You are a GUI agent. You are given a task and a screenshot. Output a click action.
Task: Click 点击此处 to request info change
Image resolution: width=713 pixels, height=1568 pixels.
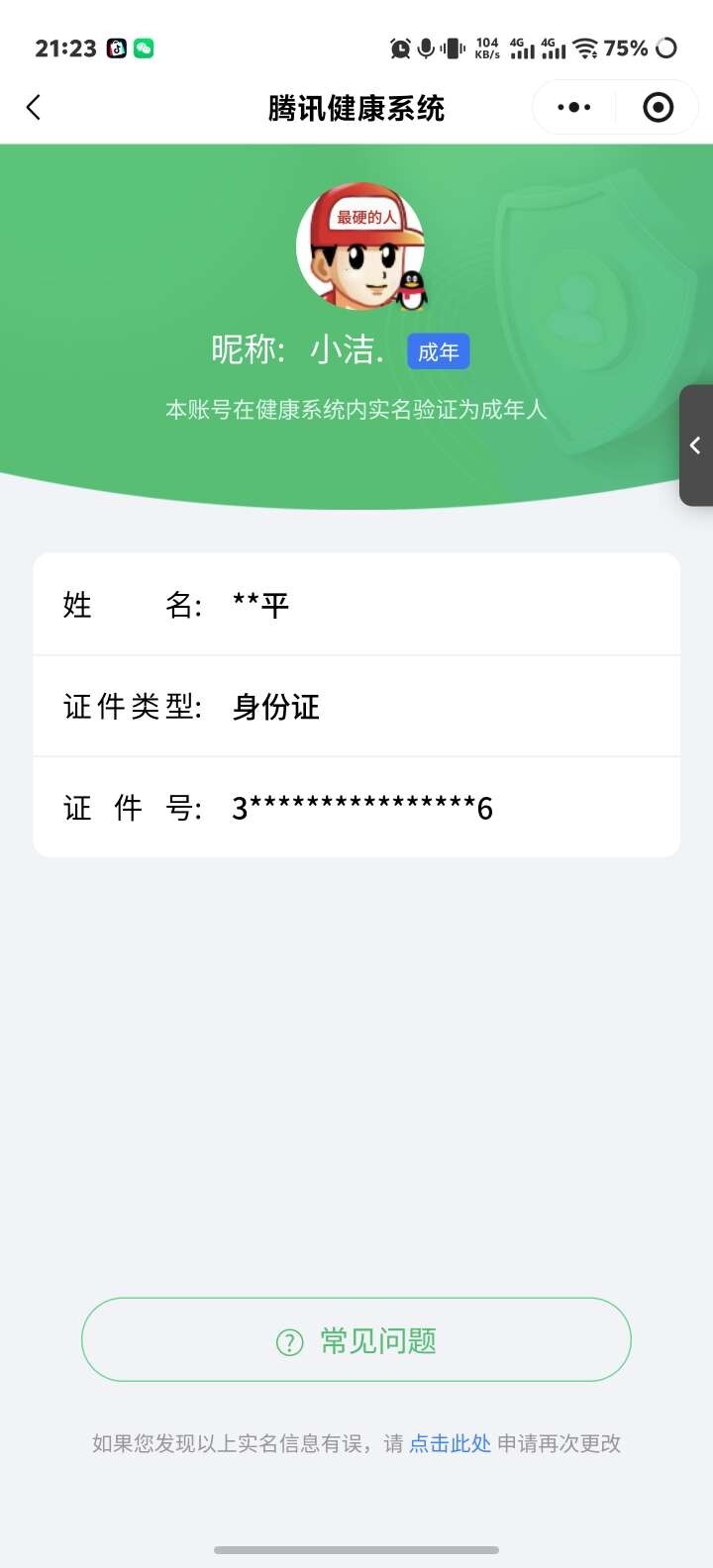[x=451, y=1443]
